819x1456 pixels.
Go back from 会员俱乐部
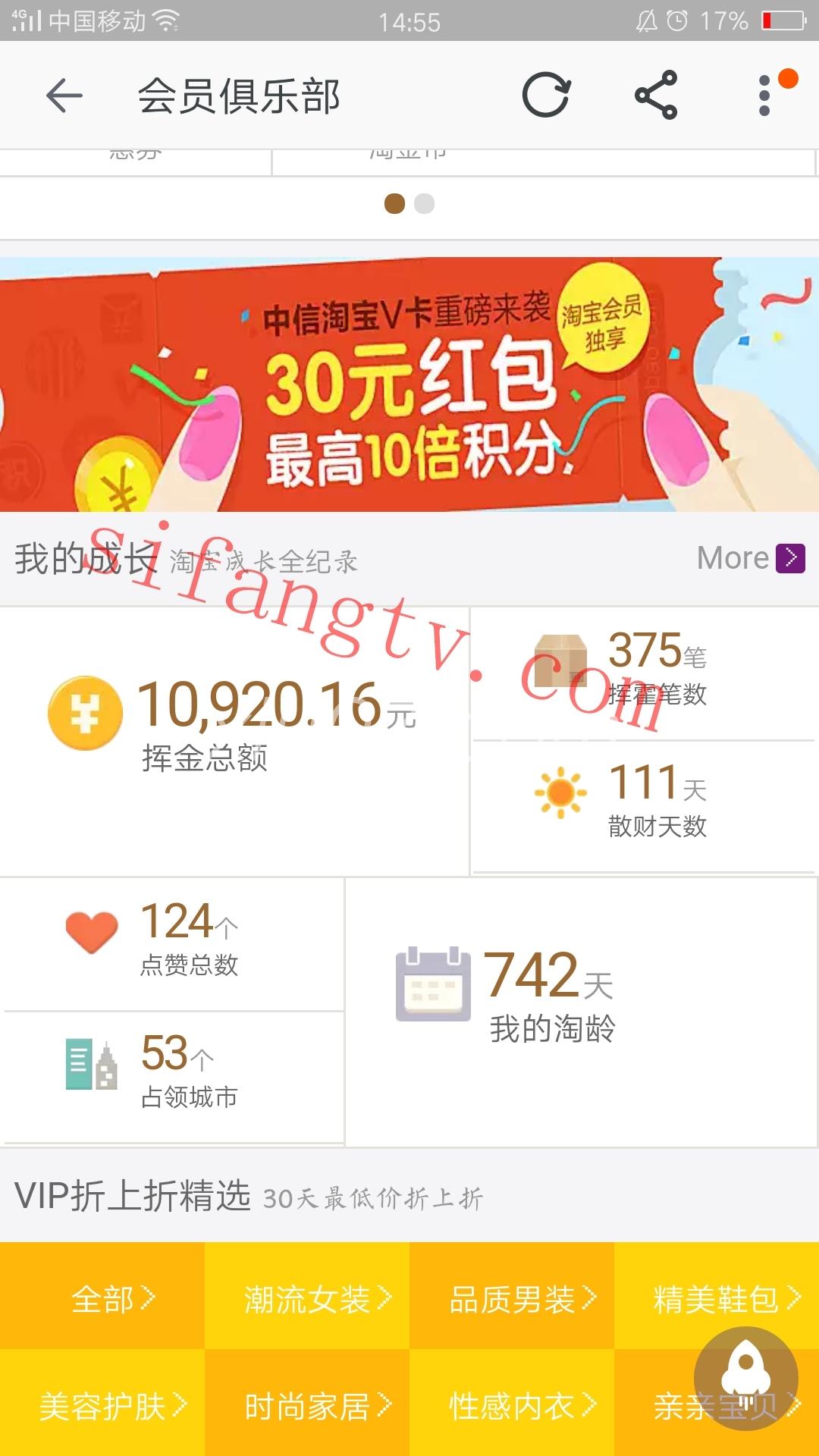[x=64, y=96]
